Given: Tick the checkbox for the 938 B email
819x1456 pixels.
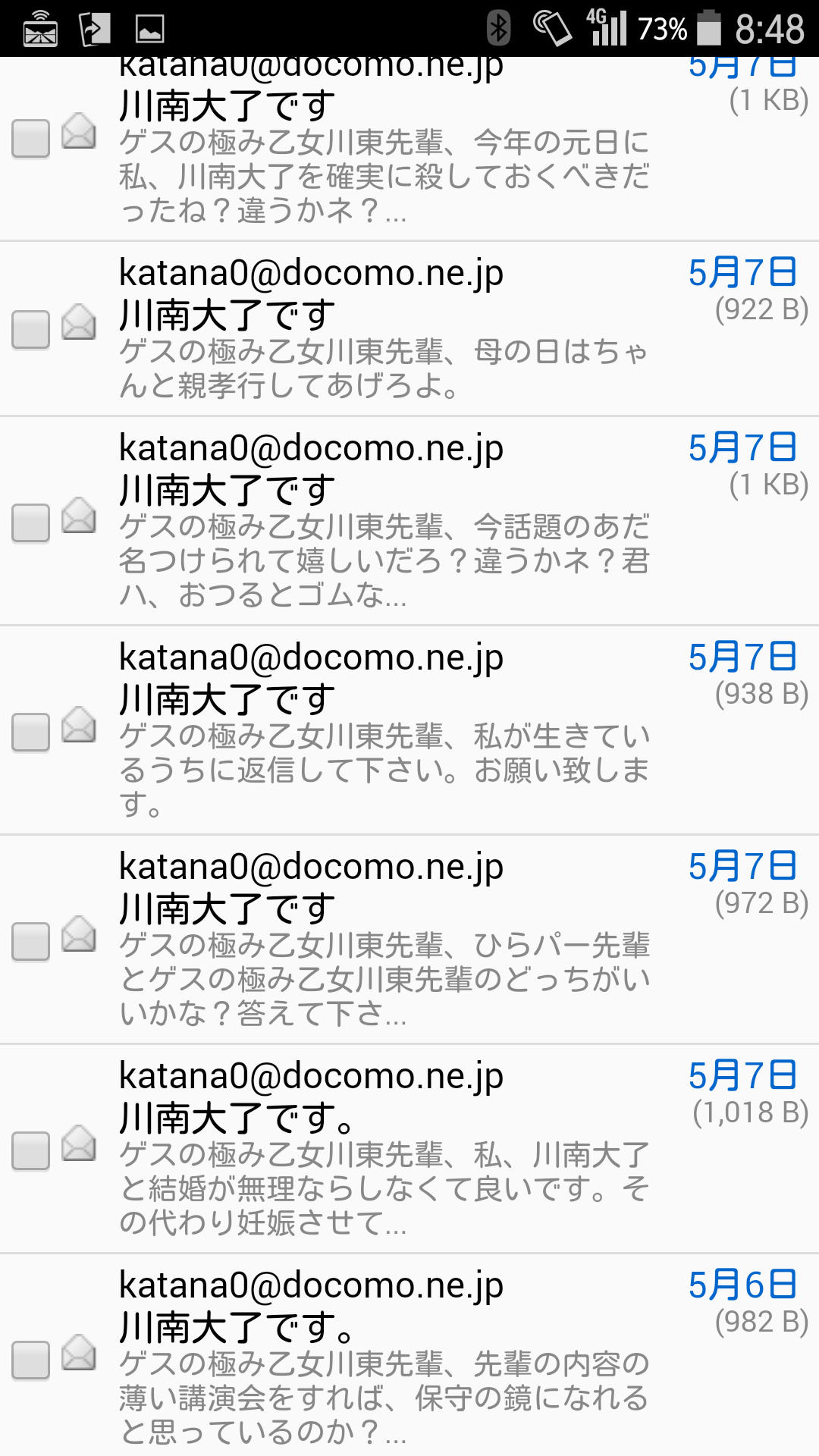Looking at the screenshot, I should point(31,732).
